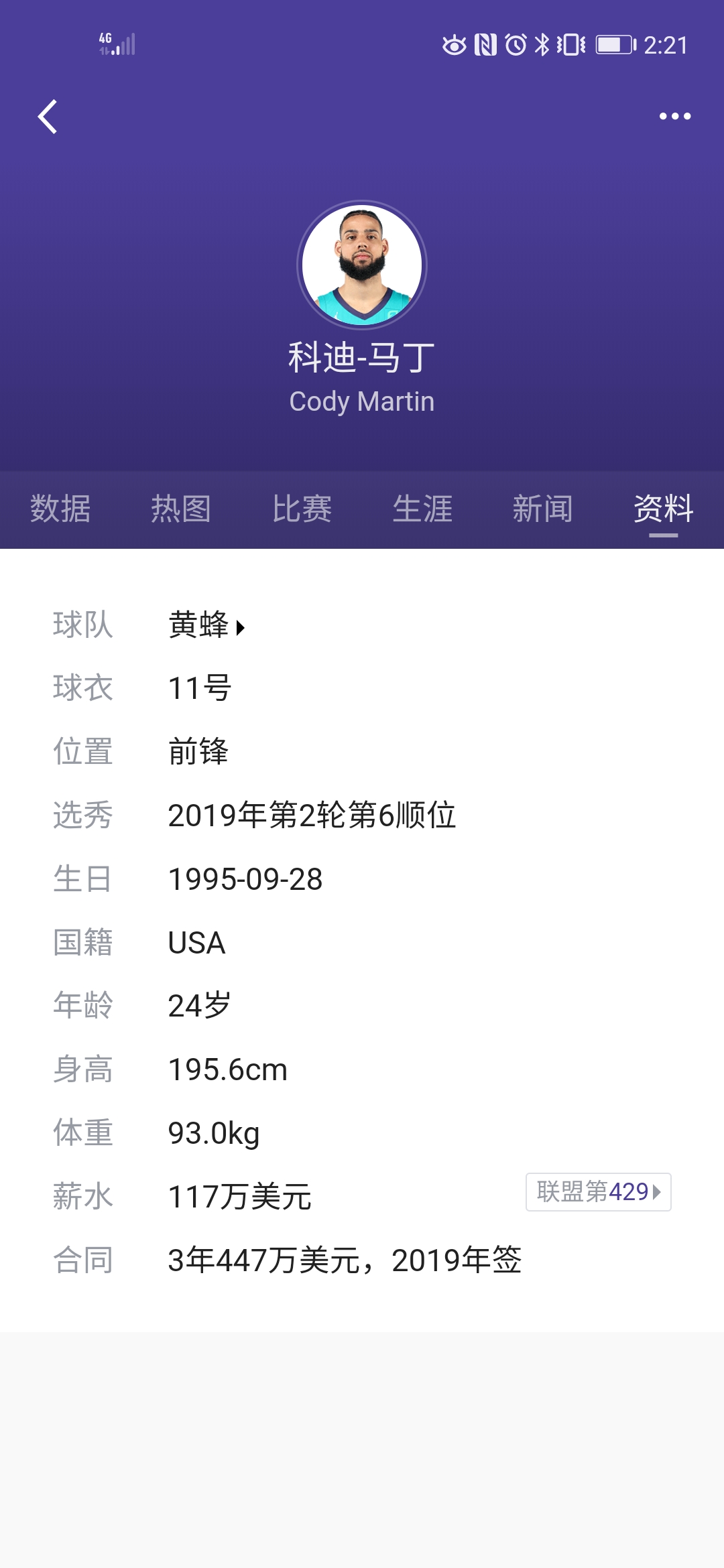This screenshot has height=1568, width=724.
Task: Open the 联盟第429 salary ranking
Action: click(x=598, y=1192)
